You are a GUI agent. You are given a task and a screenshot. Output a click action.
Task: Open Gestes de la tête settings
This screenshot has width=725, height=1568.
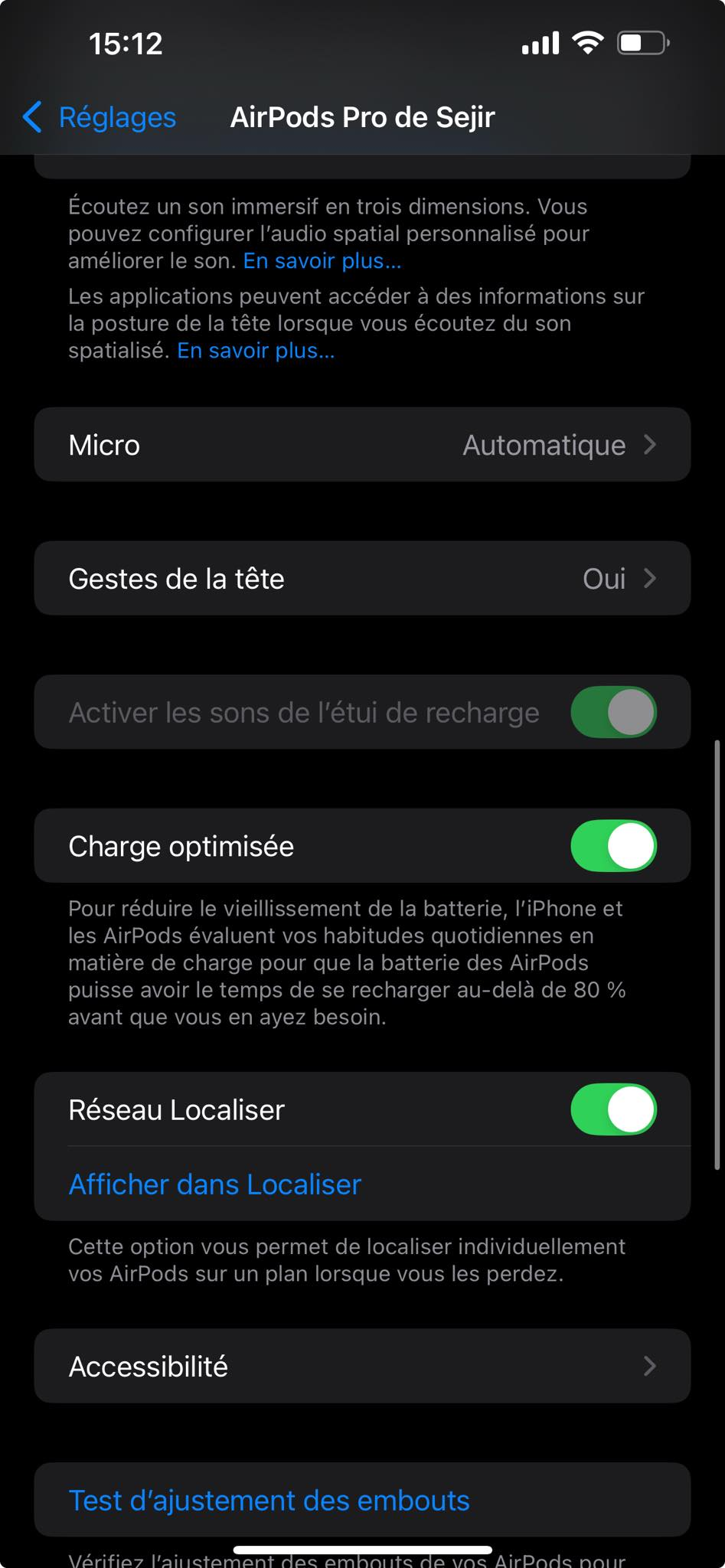[x=362, y=579]
